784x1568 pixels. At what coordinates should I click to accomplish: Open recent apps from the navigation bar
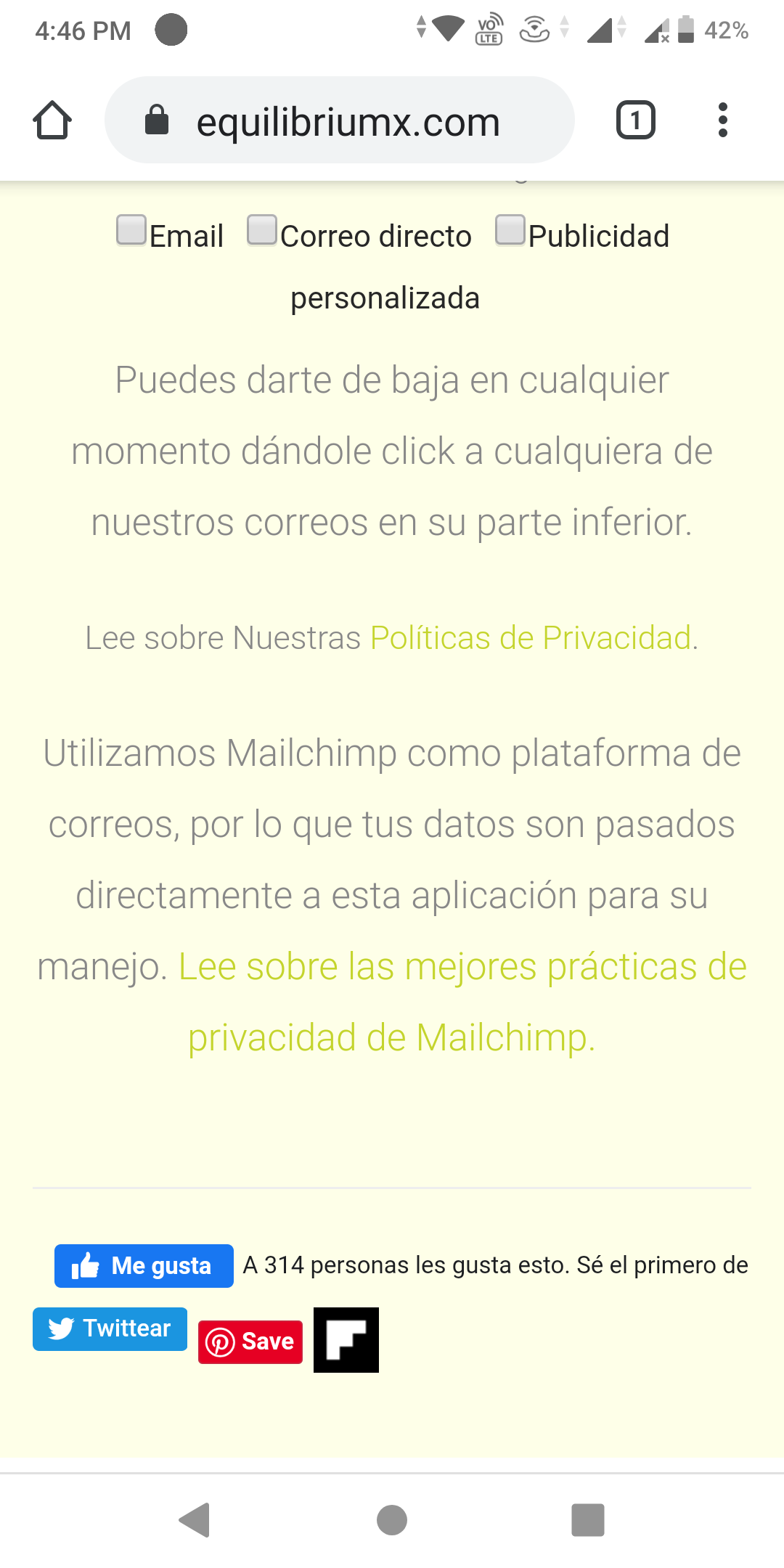[587, 1519]
